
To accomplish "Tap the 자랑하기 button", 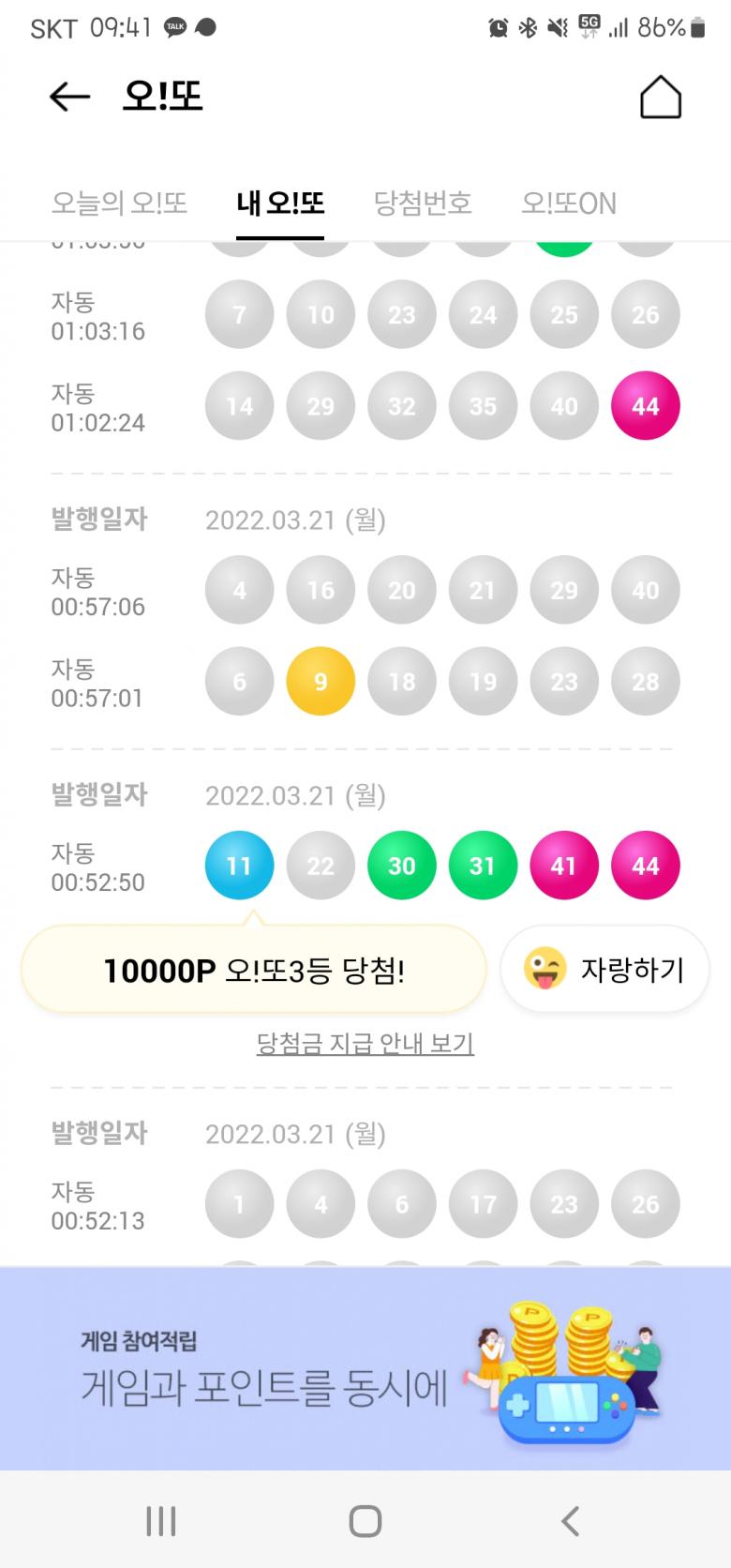I will (x=604, y=970).
